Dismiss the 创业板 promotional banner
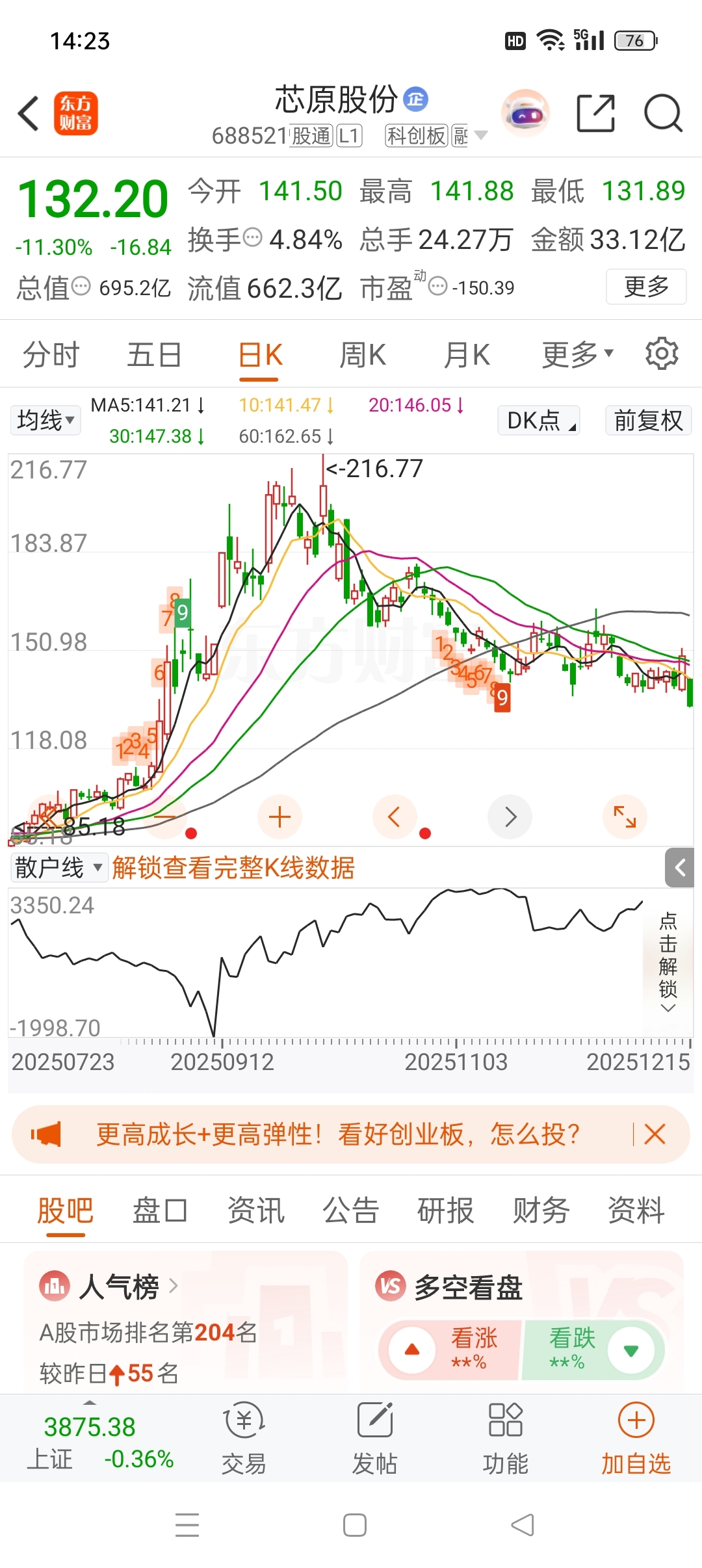702x1568 pixels. point(655,1134)
